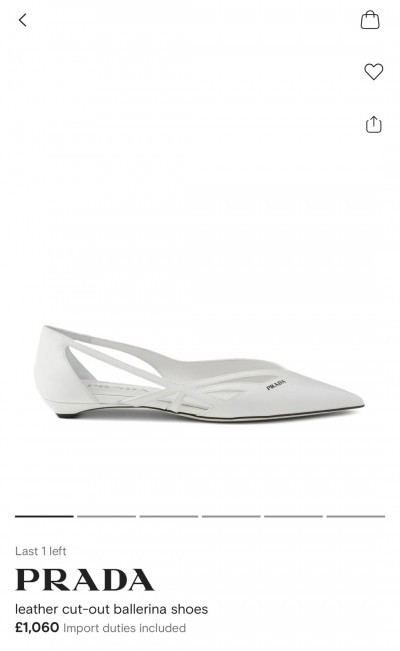
Task: Open the shopping bag
Action: (x=370, y=20)
